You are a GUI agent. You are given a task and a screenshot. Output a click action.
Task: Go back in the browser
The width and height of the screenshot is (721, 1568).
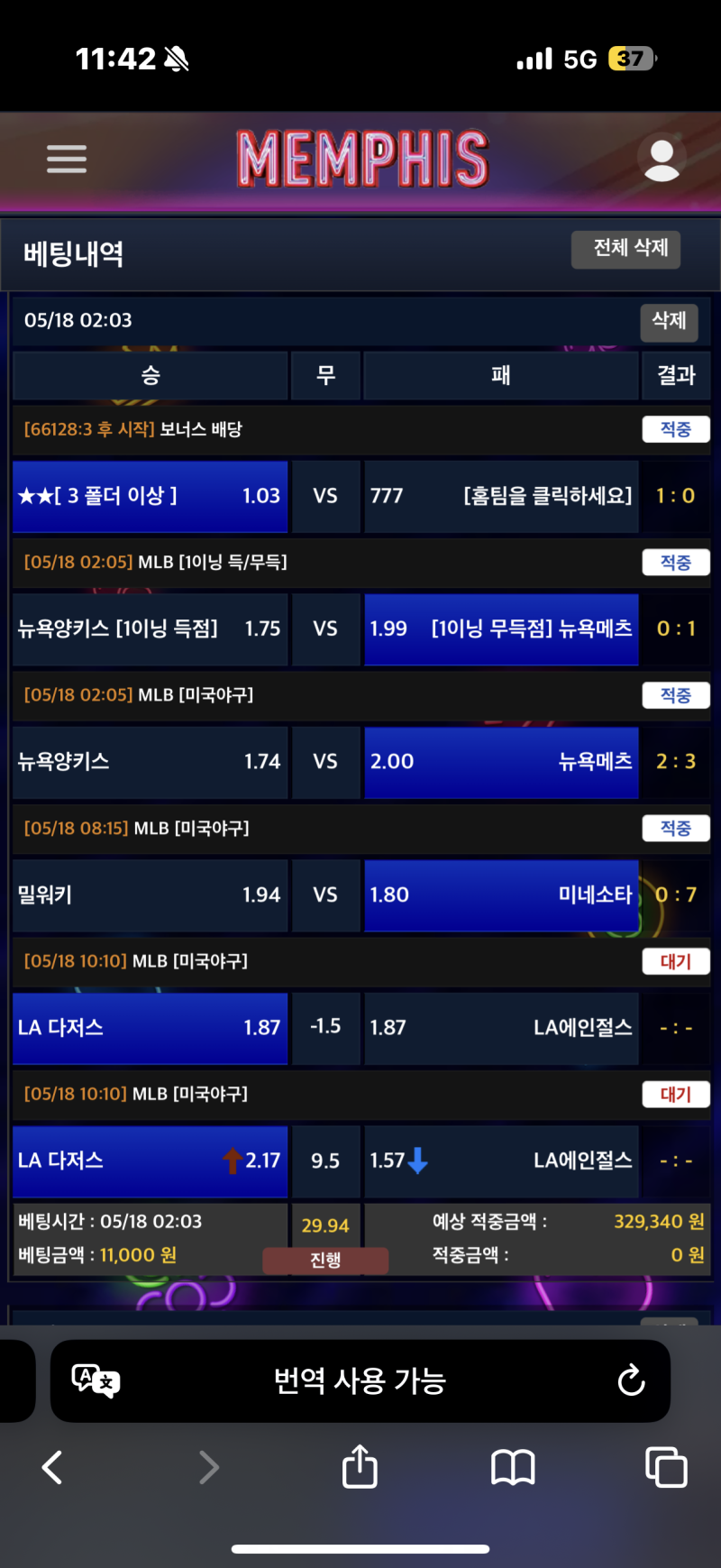(x=52, y=1467)
